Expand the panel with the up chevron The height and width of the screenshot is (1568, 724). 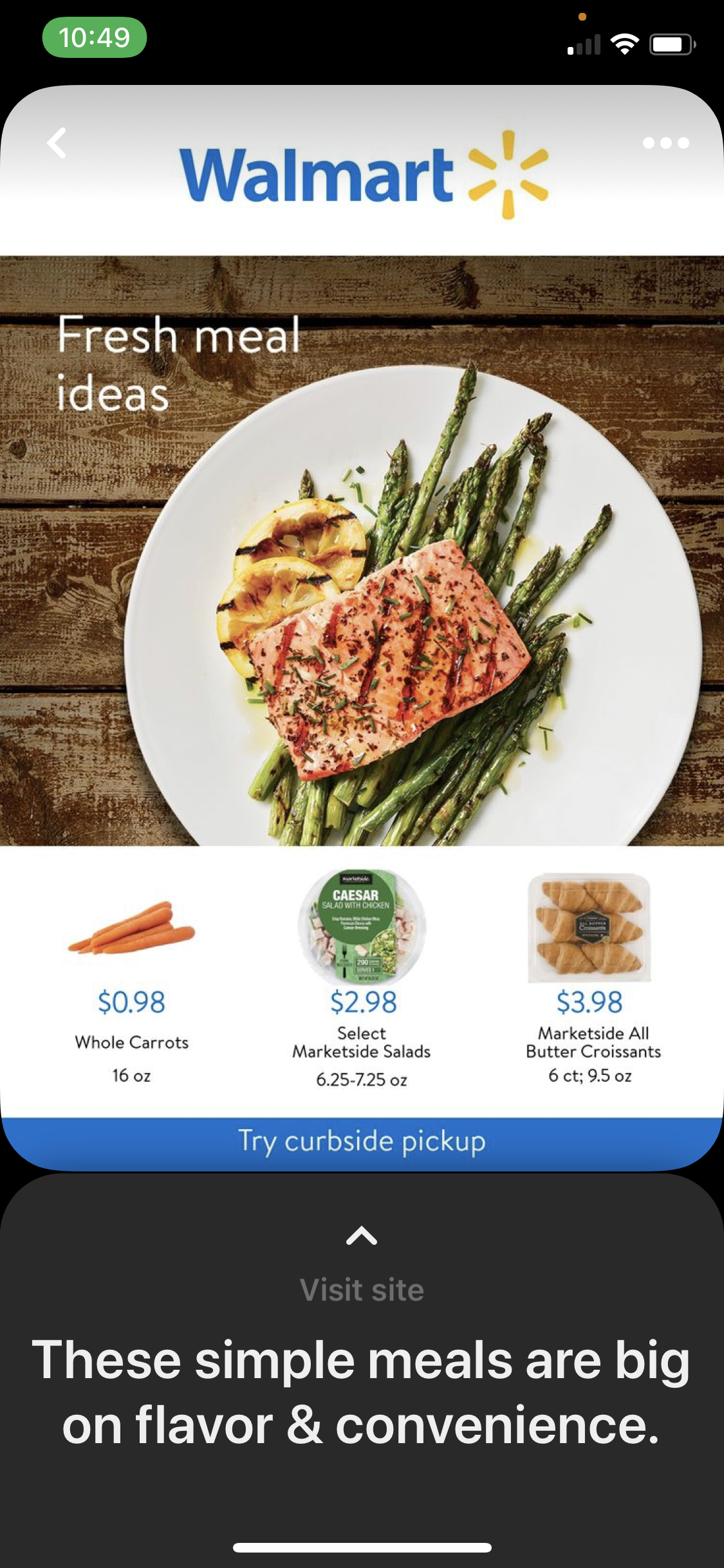[x=362, y=1236]
